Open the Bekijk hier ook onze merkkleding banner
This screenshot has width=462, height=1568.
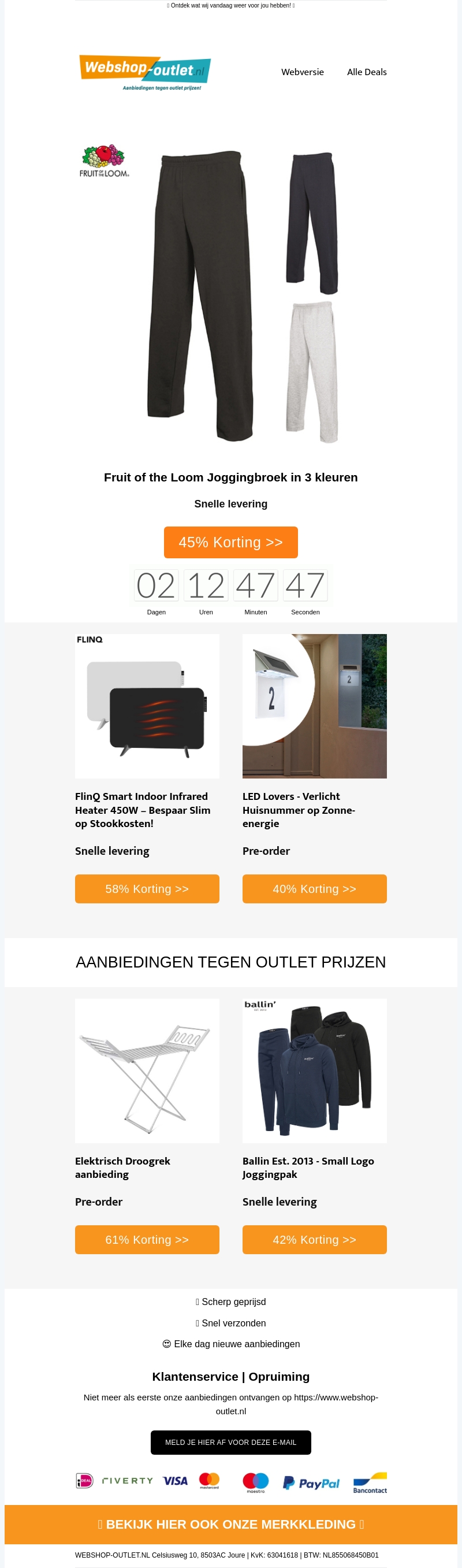[x=230, y=1524]
